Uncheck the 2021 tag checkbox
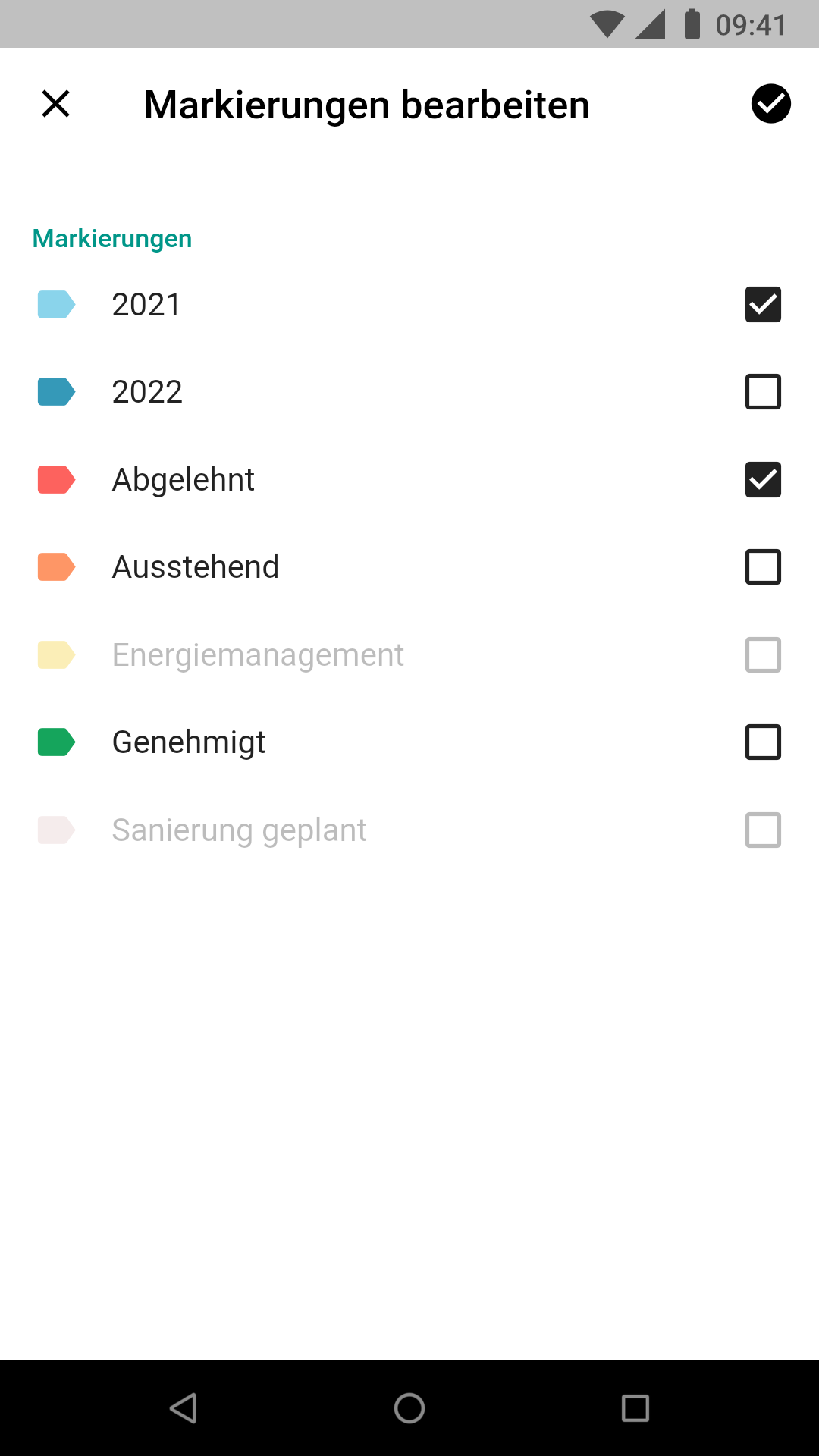Image resolution: width=819 pixels, height=1456 pixels. pos(763,305)
